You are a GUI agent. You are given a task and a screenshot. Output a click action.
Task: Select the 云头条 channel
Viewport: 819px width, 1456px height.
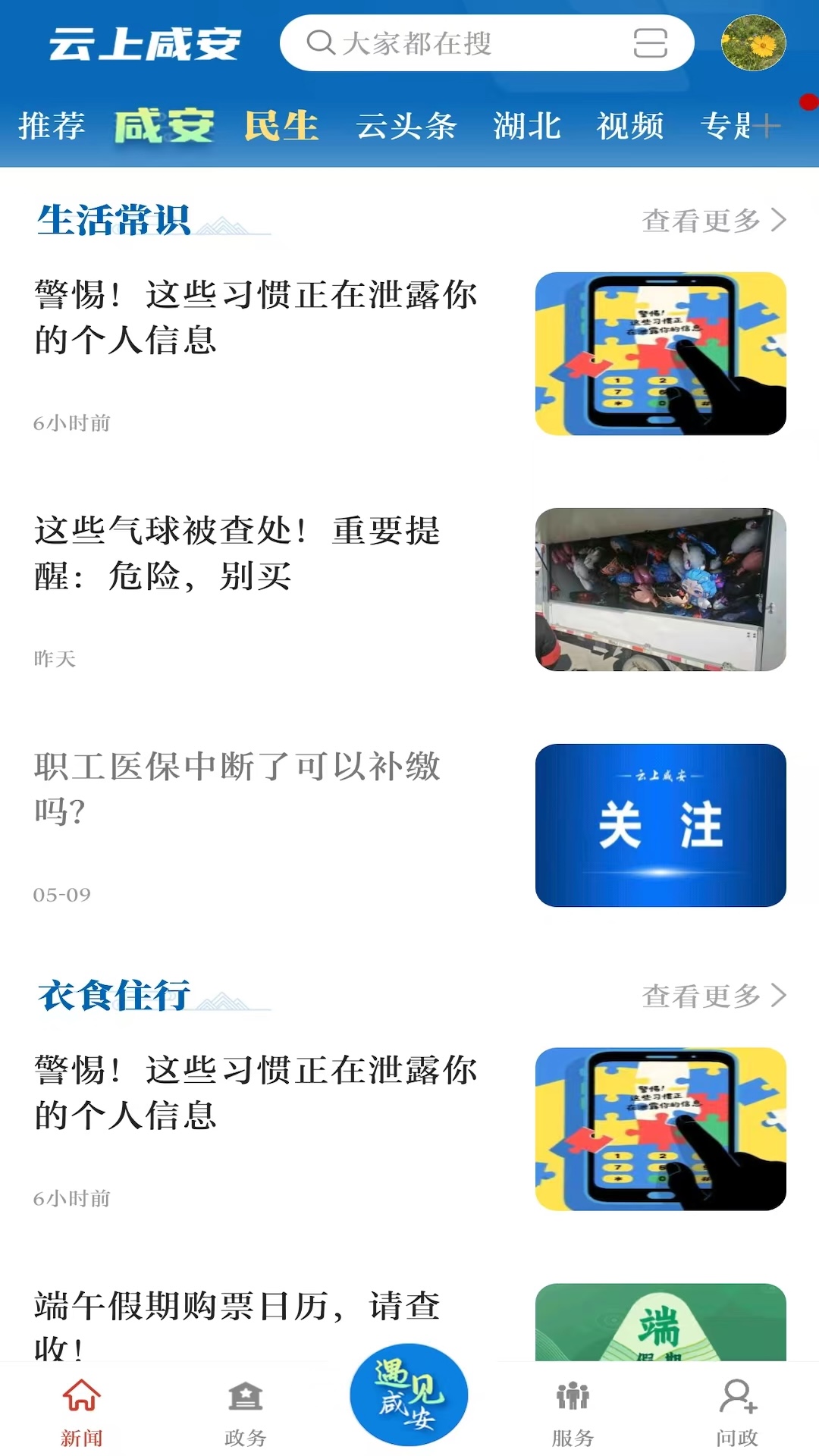coord(407,127)
